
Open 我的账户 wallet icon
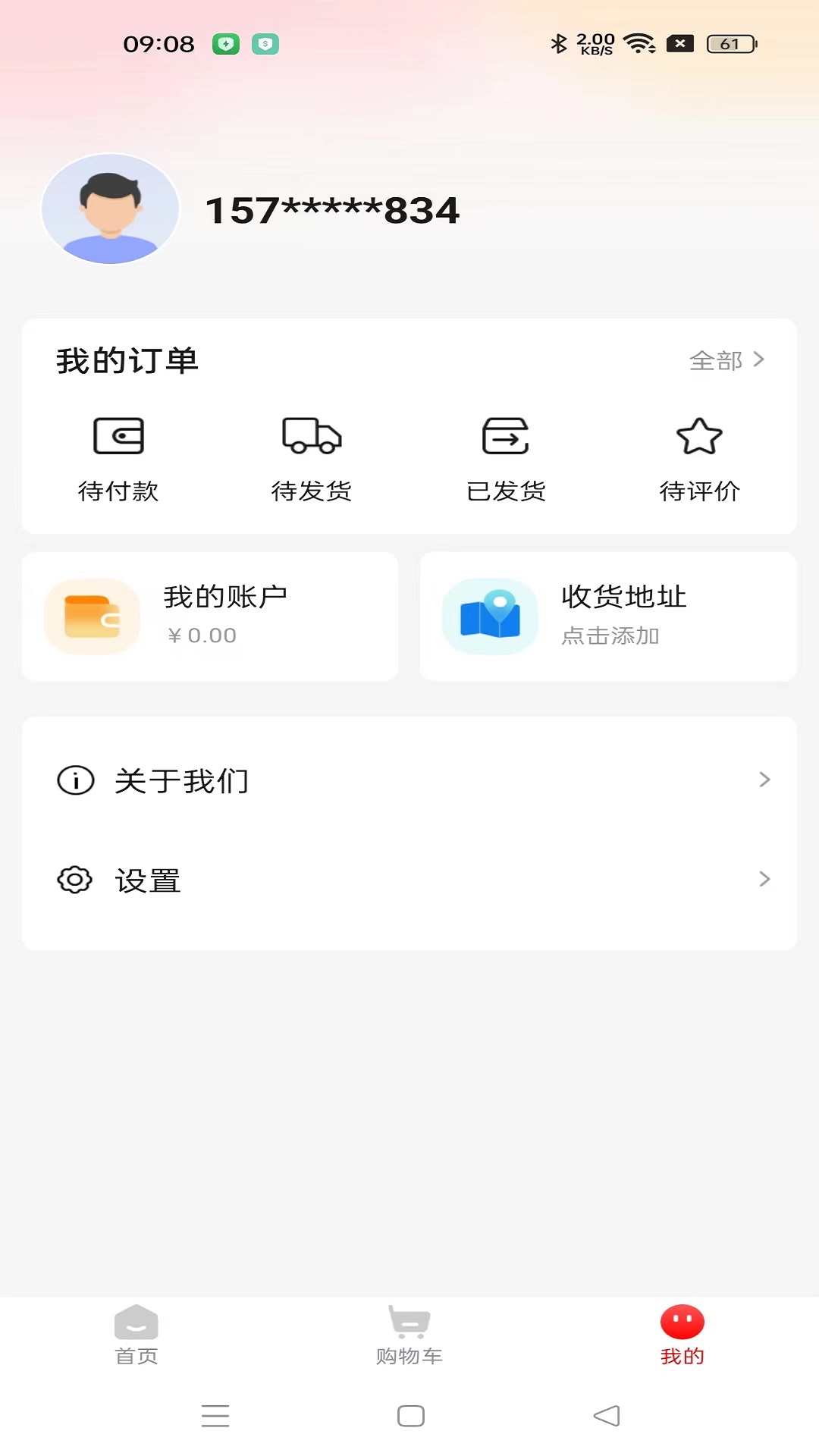92,616
